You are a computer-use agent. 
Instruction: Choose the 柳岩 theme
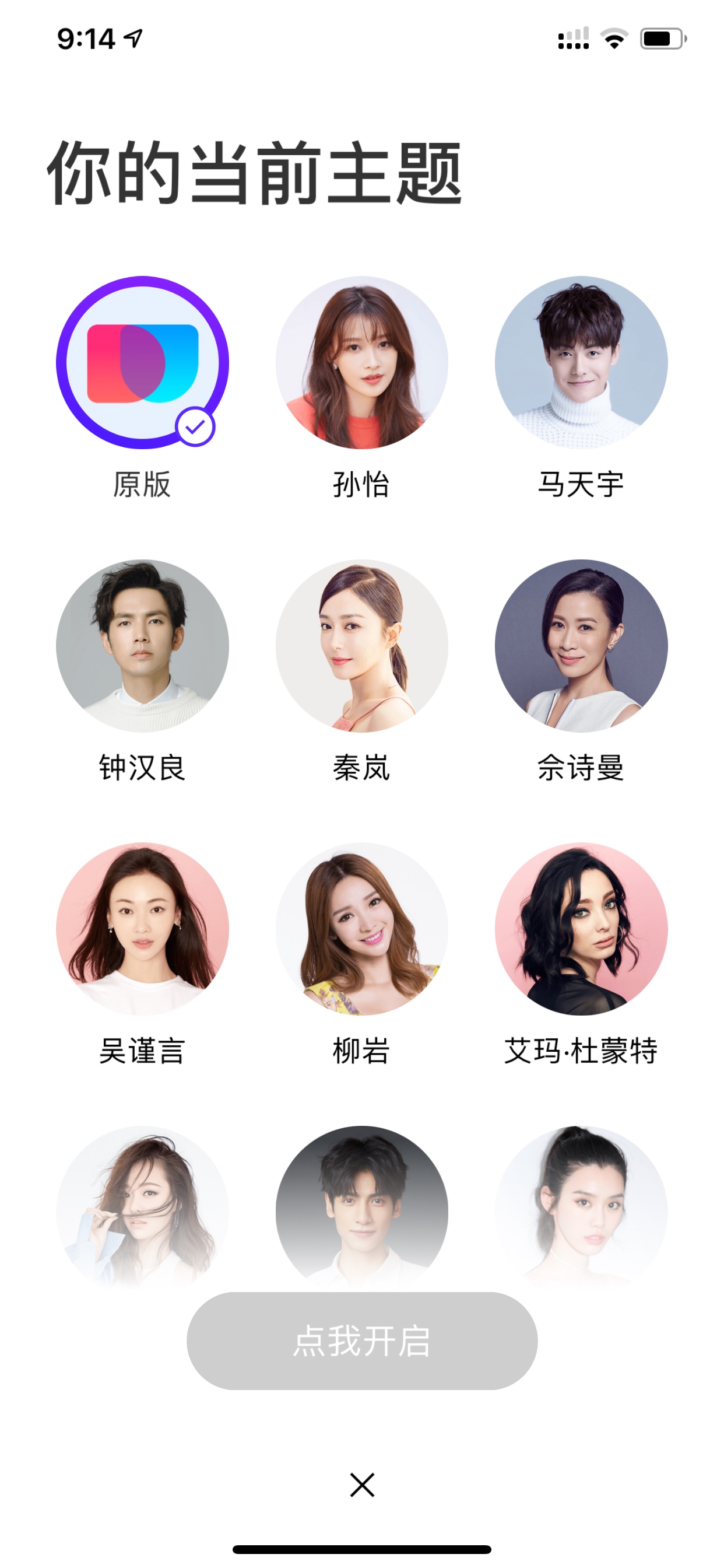tap(361, 929)
